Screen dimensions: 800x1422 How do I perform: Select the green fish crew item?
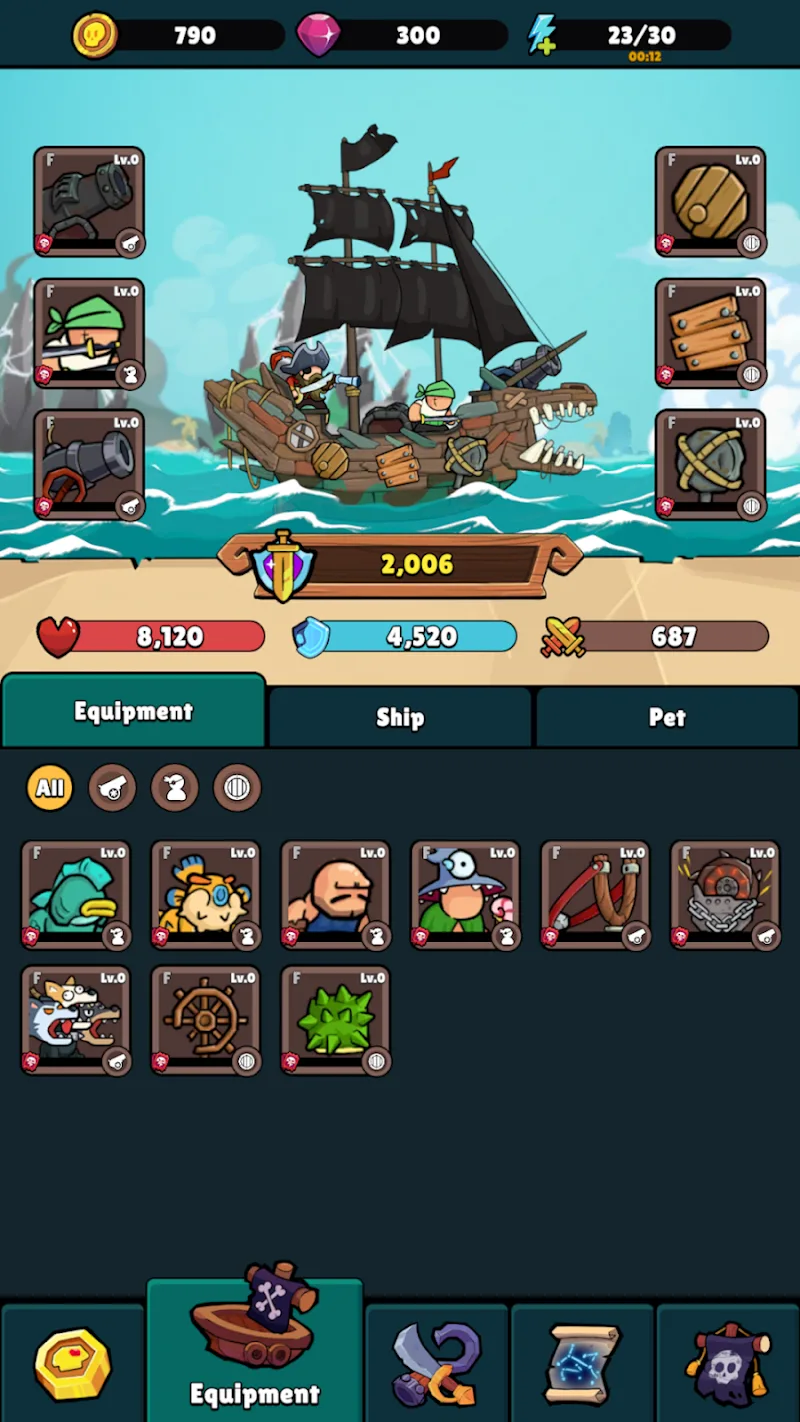pos(76,894)
